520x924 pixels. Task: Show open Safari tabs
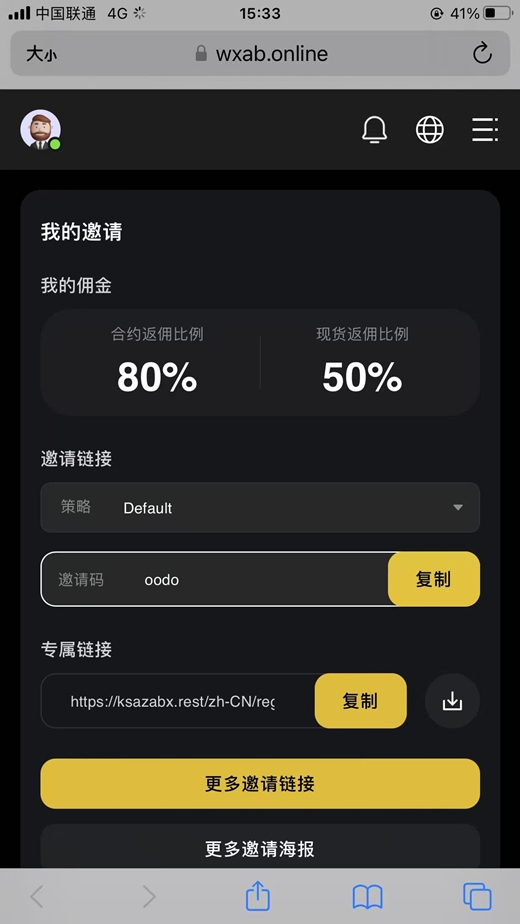pyautogui.click(x=477, y=896)
